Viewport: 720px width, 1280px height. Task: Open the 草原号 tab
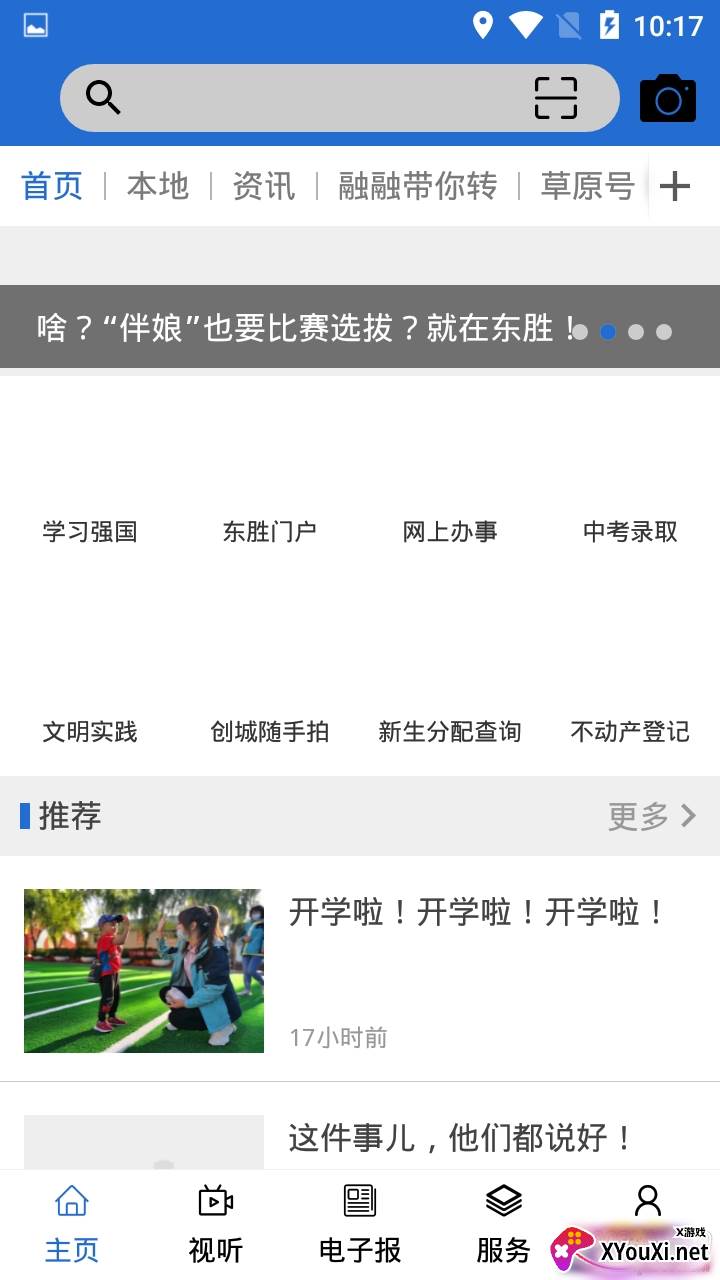point(587,186)
